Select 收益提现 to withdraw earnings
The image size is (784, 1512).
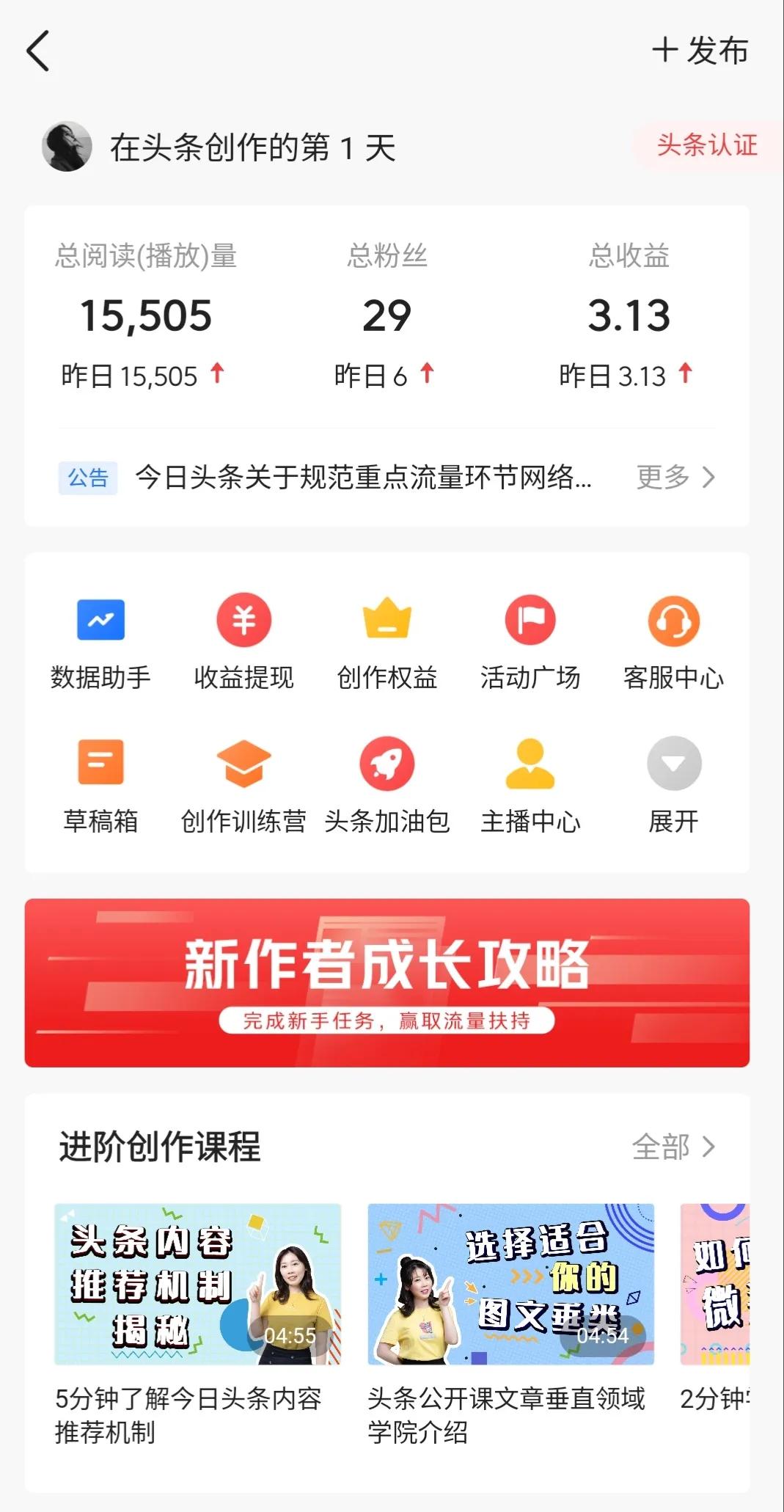tap(244, 642)
